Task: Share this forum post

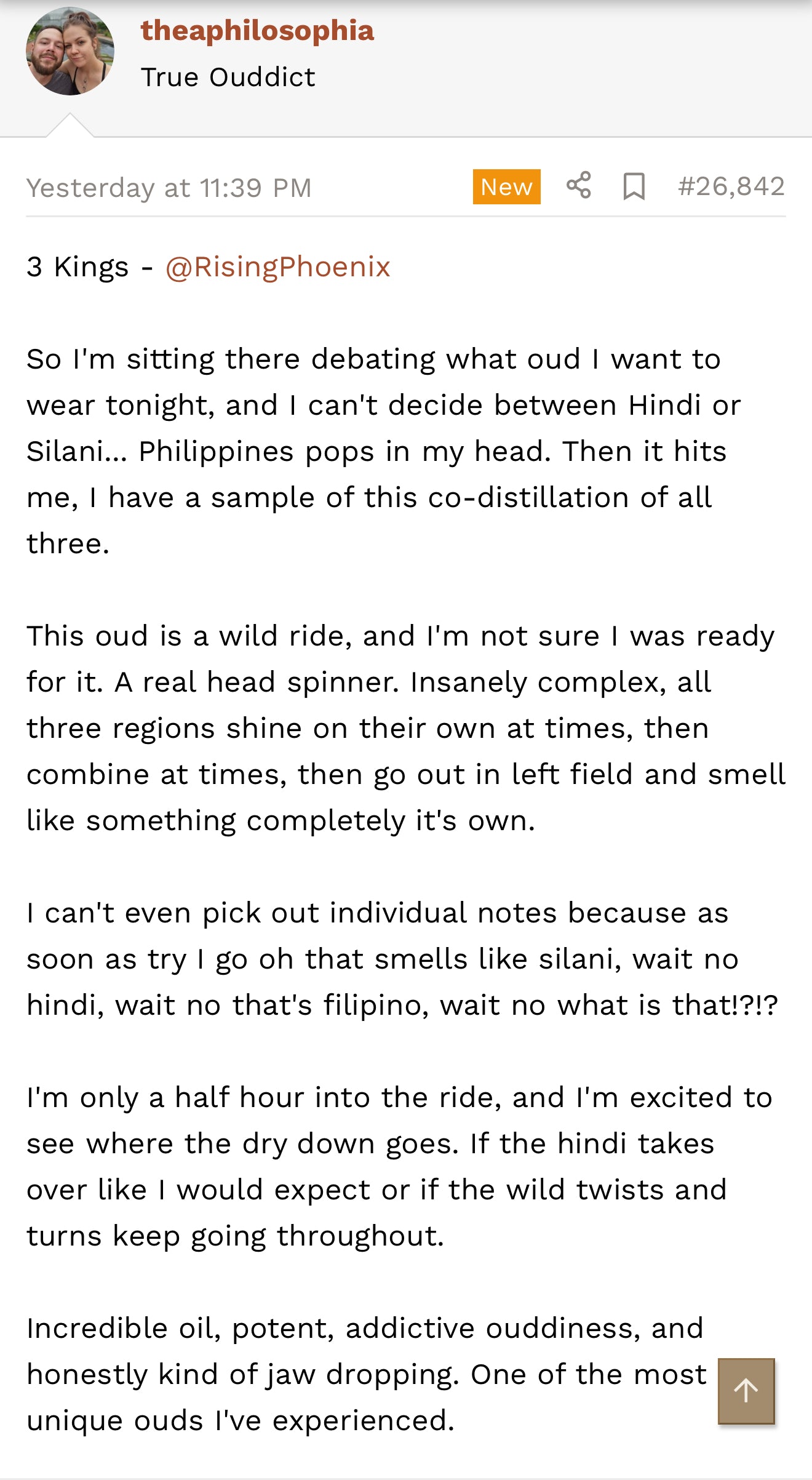Action: 578,185
